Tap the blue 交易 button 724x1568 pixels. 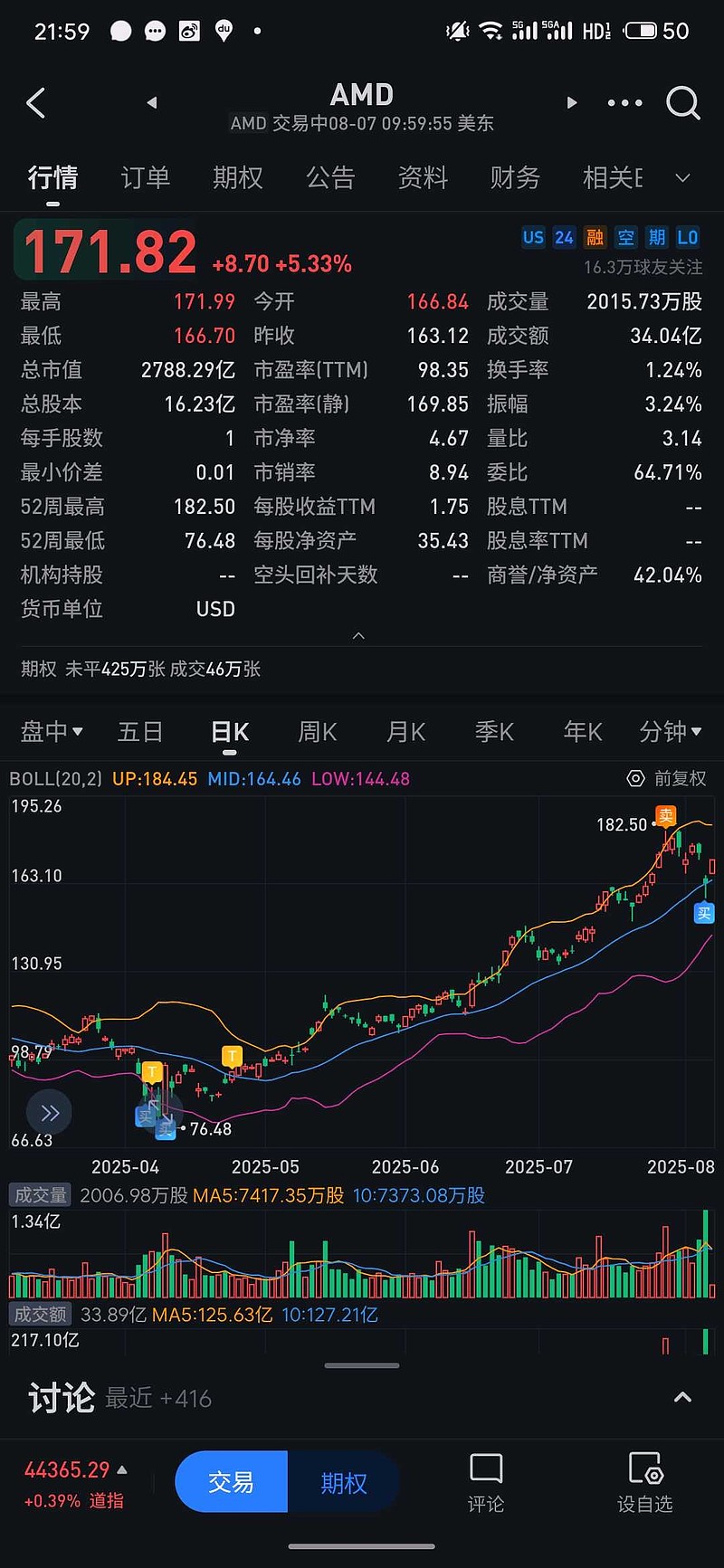(232, 1481)
